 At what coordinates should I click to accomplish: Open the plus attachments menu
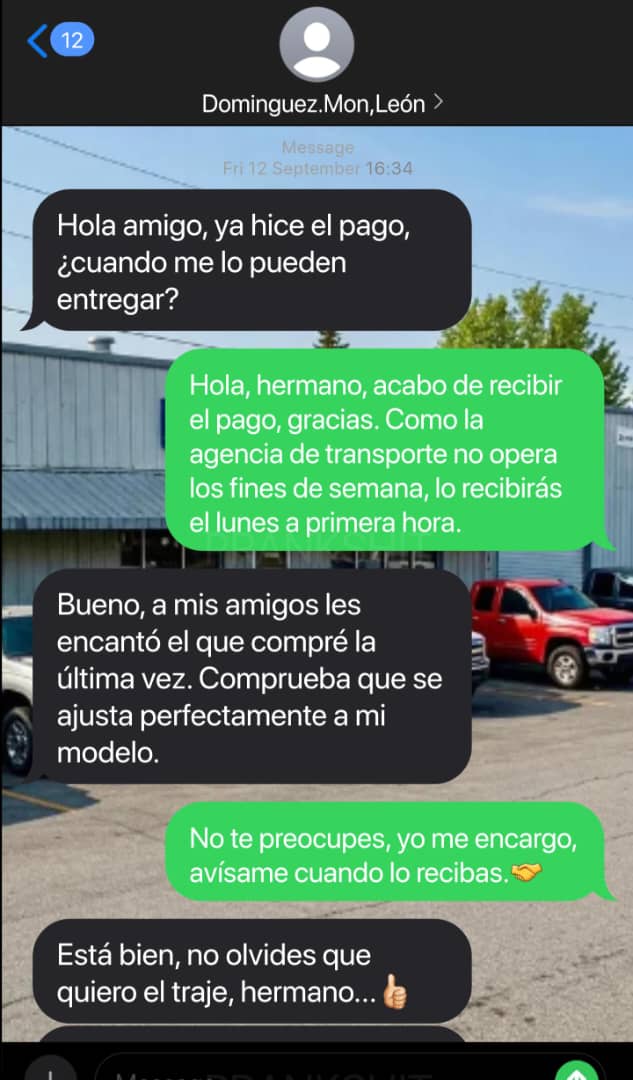pos(52,1072)
